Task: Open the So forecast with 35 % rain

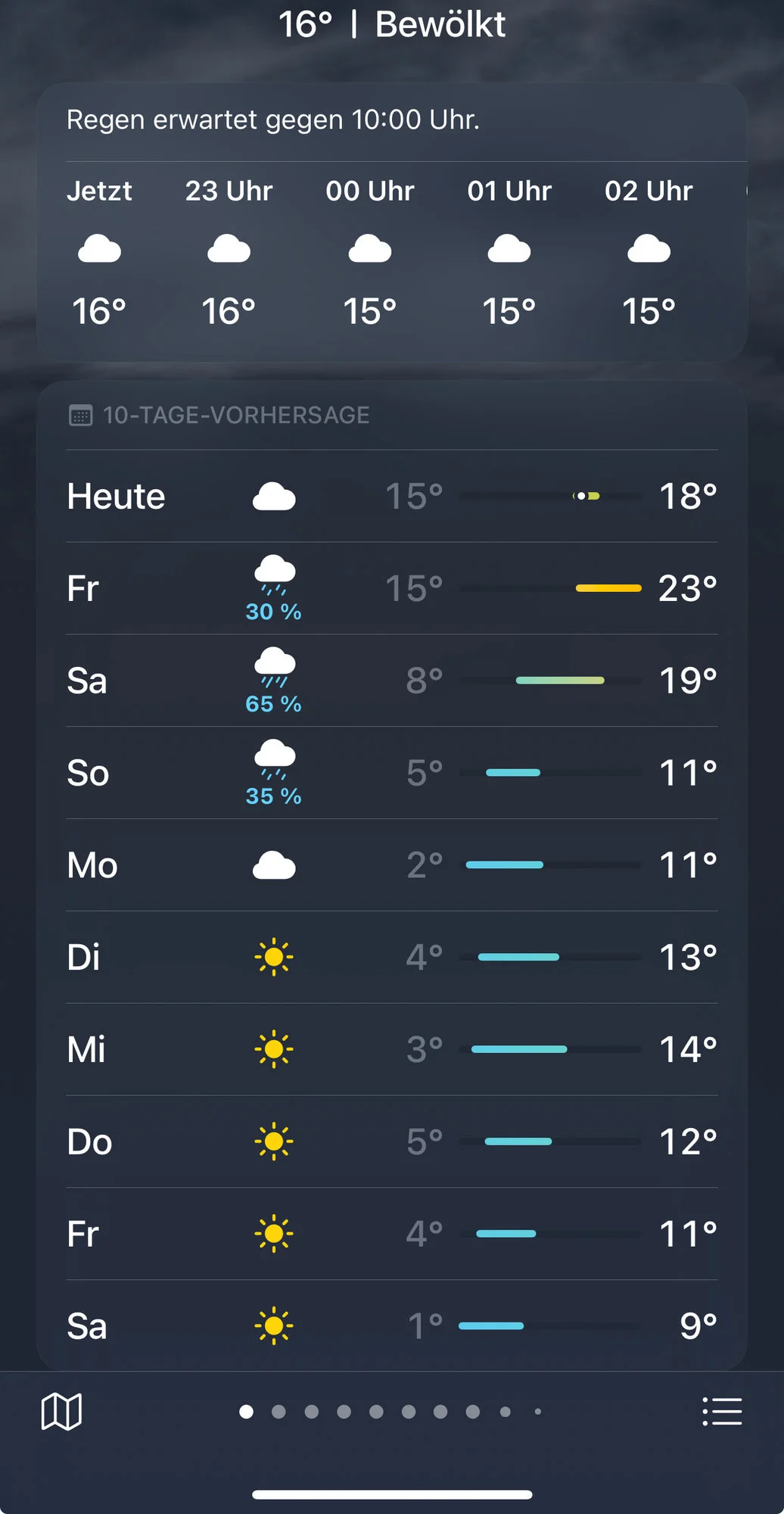Action: coord(392,773)
